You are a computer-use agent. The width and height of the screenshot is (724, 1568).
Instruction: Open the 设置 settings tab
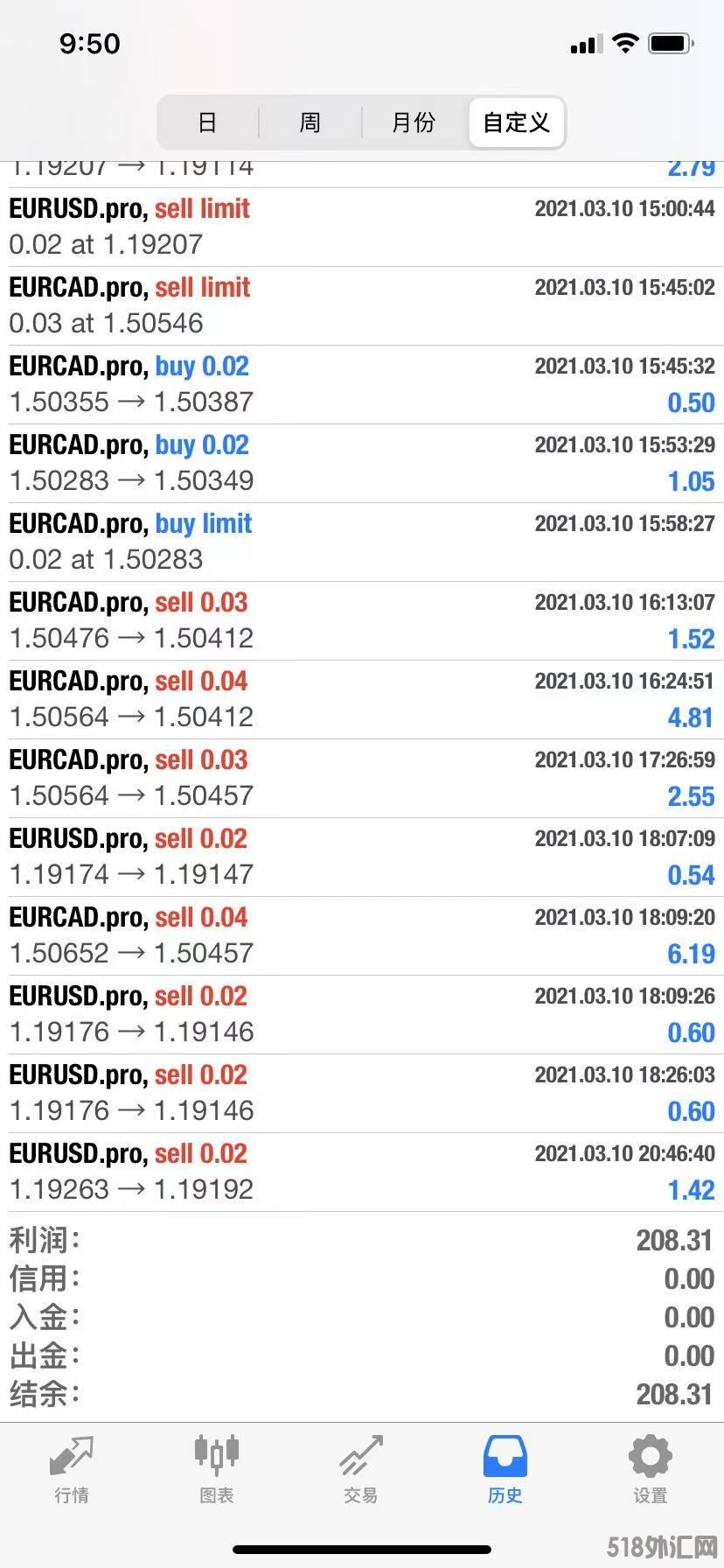pos(650,1471)
